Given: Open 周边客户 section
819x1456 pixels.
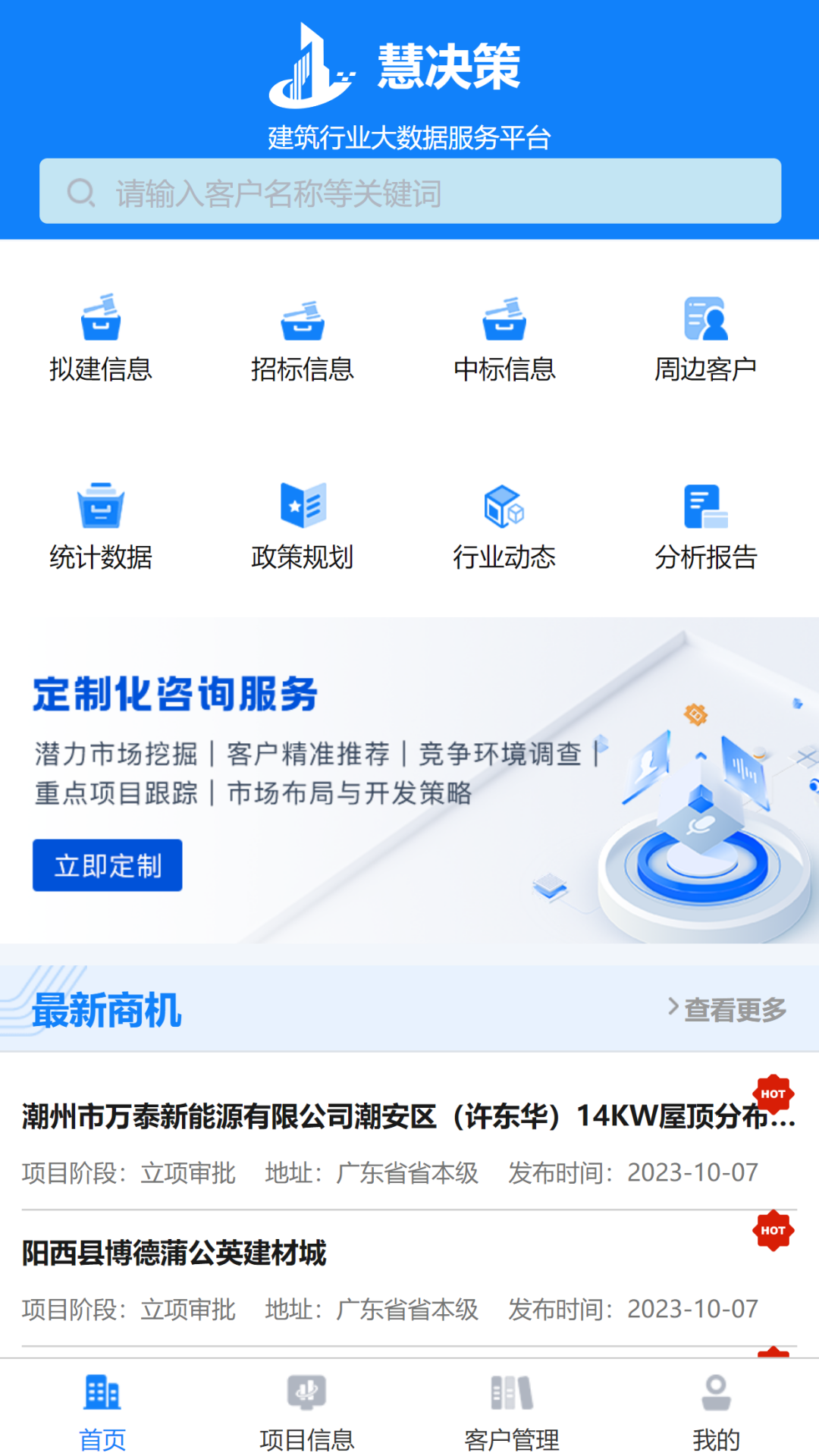Looking at the screenshot, I should tap(705, 338).
